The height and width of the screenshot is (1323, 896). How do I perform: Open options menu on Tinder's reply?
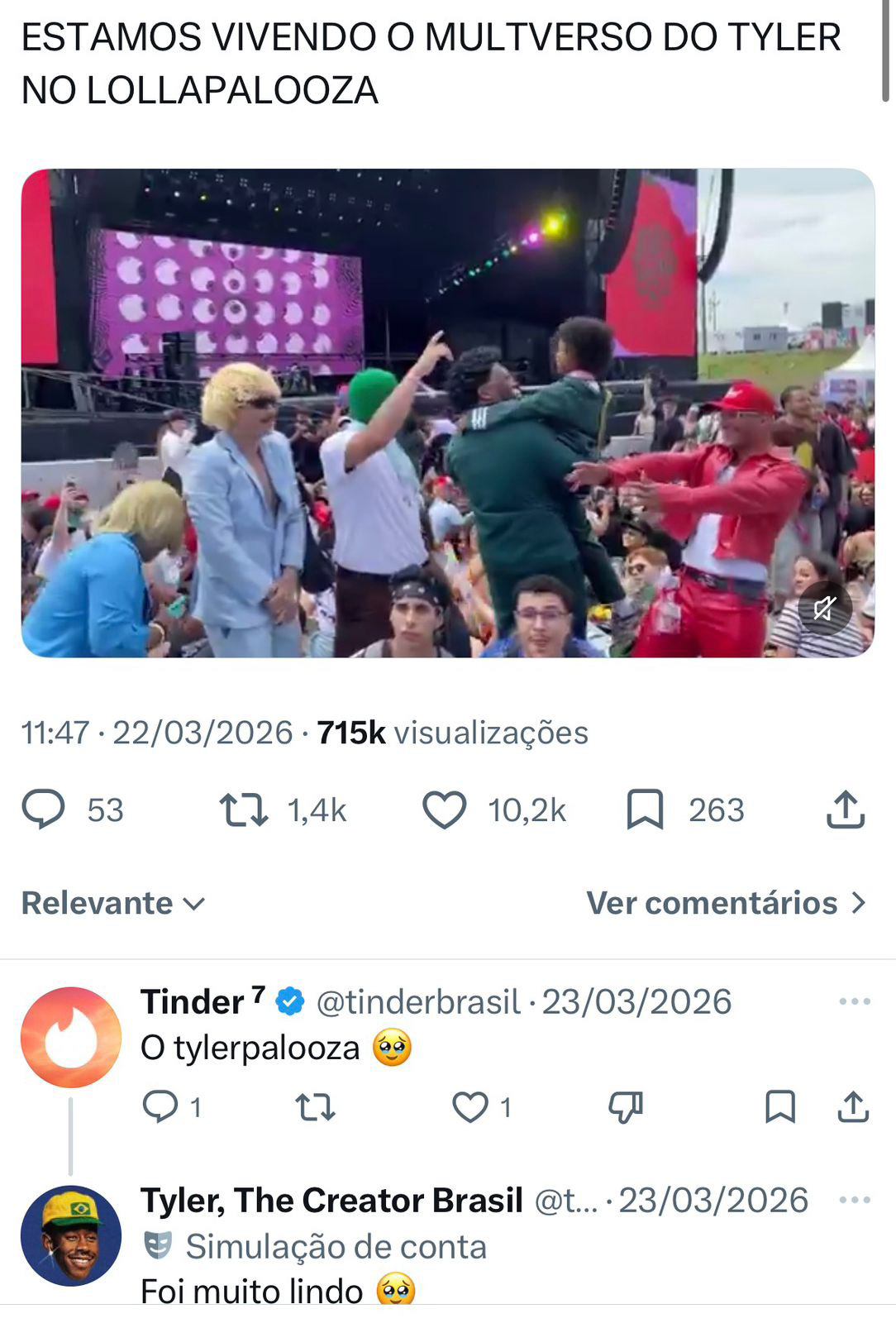click(x=854, y=1001)
